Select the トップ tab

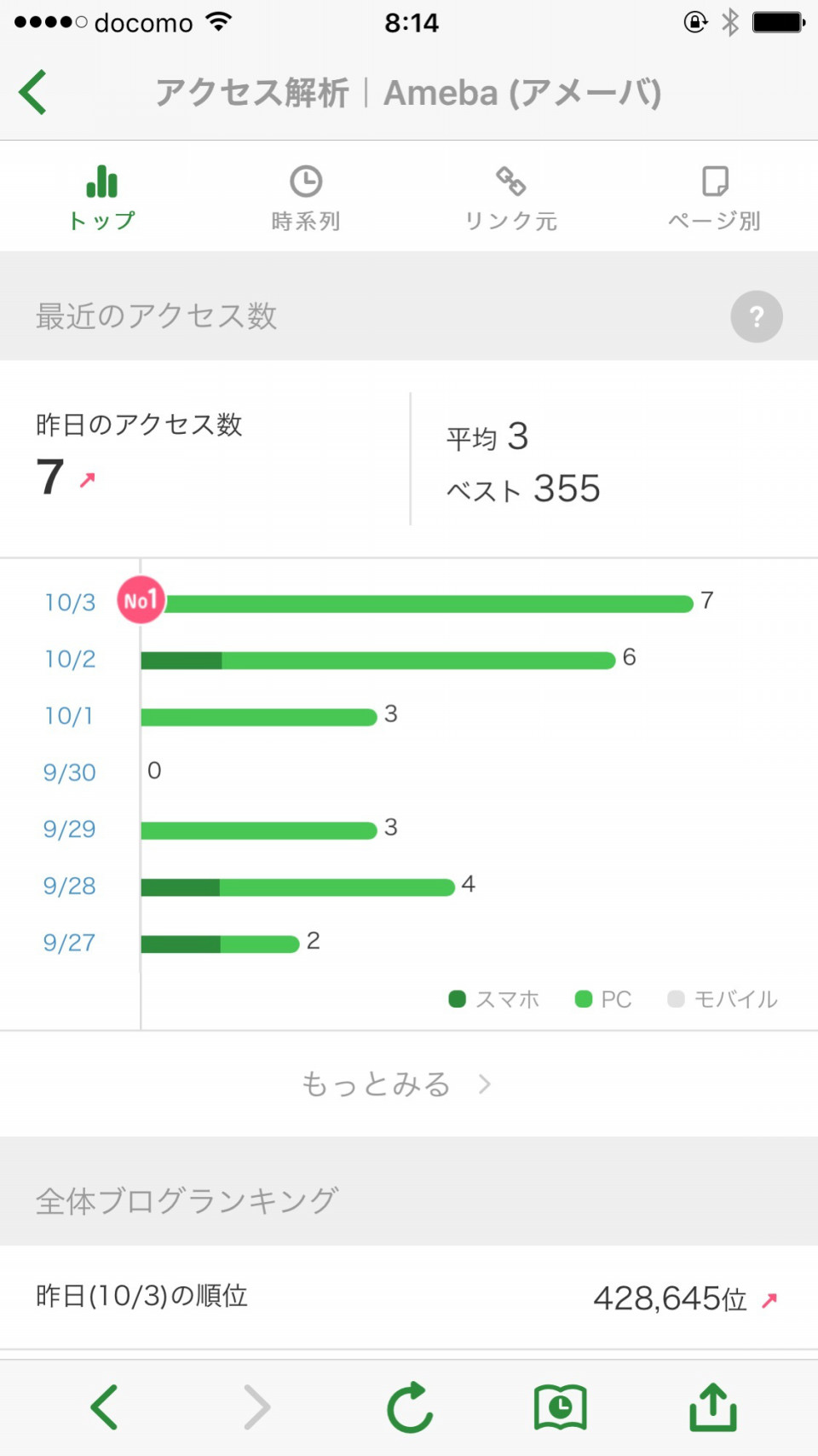[102, 197]
